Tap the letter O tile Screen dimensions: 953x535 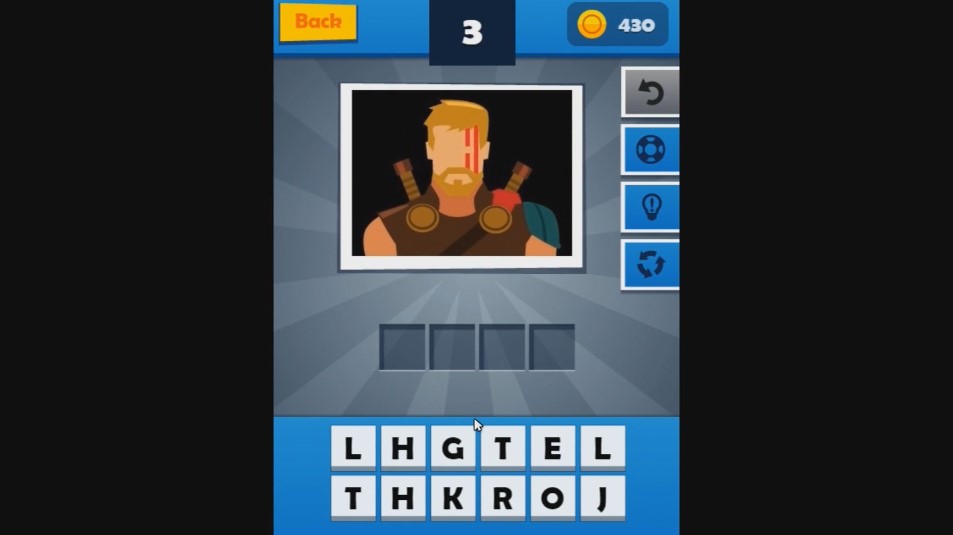click(553, 497)
